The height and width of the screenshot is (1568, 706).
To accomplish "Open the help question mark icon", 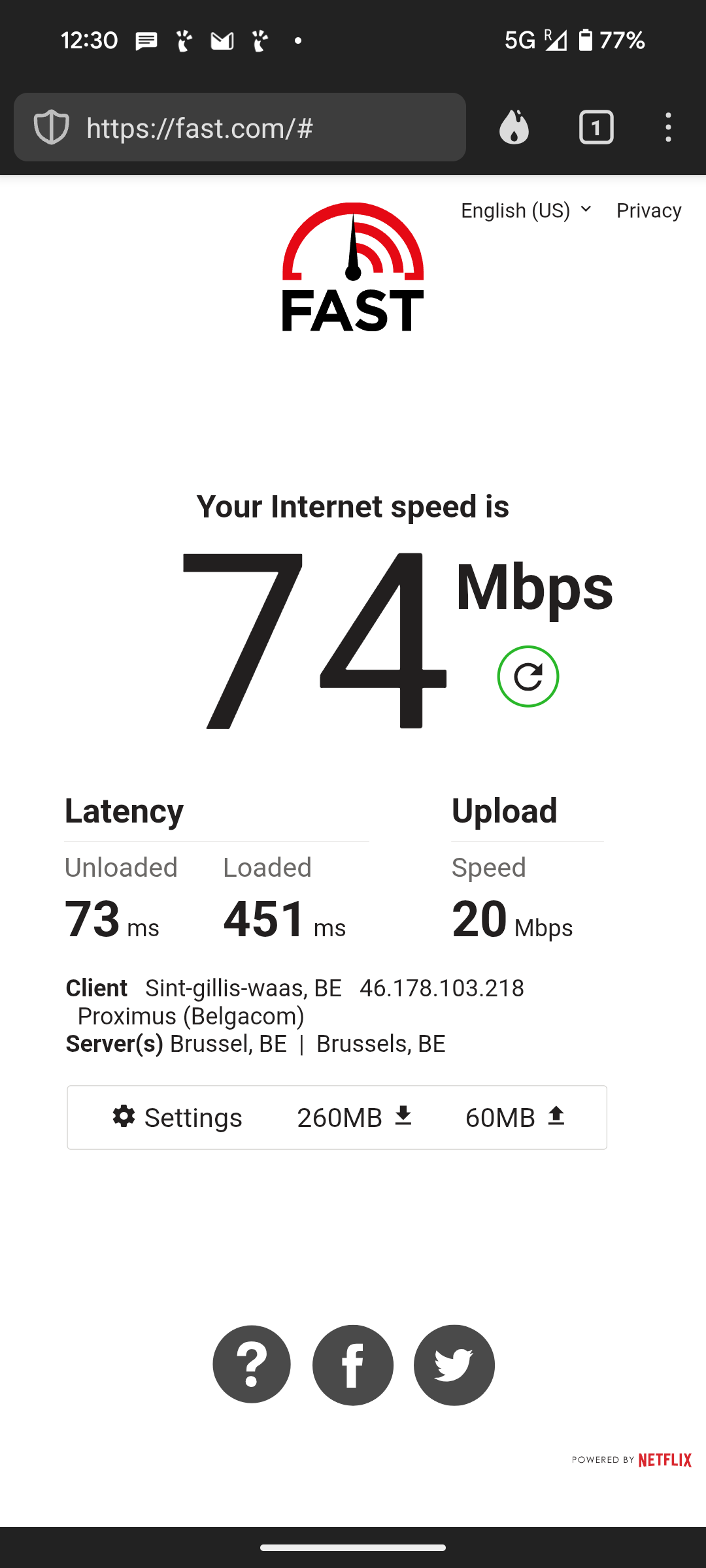I will 252,1364.
